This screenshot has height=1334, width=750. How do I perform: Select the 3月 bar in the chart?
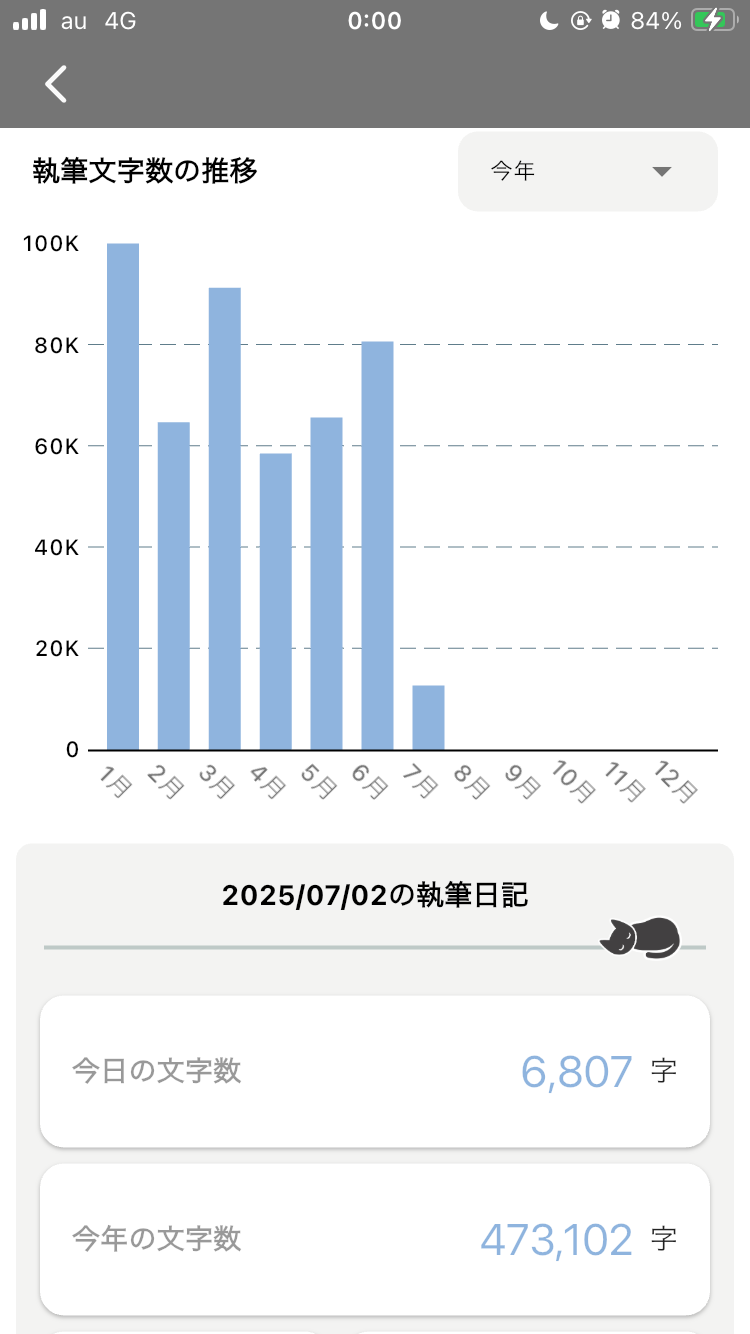(225, 518)
